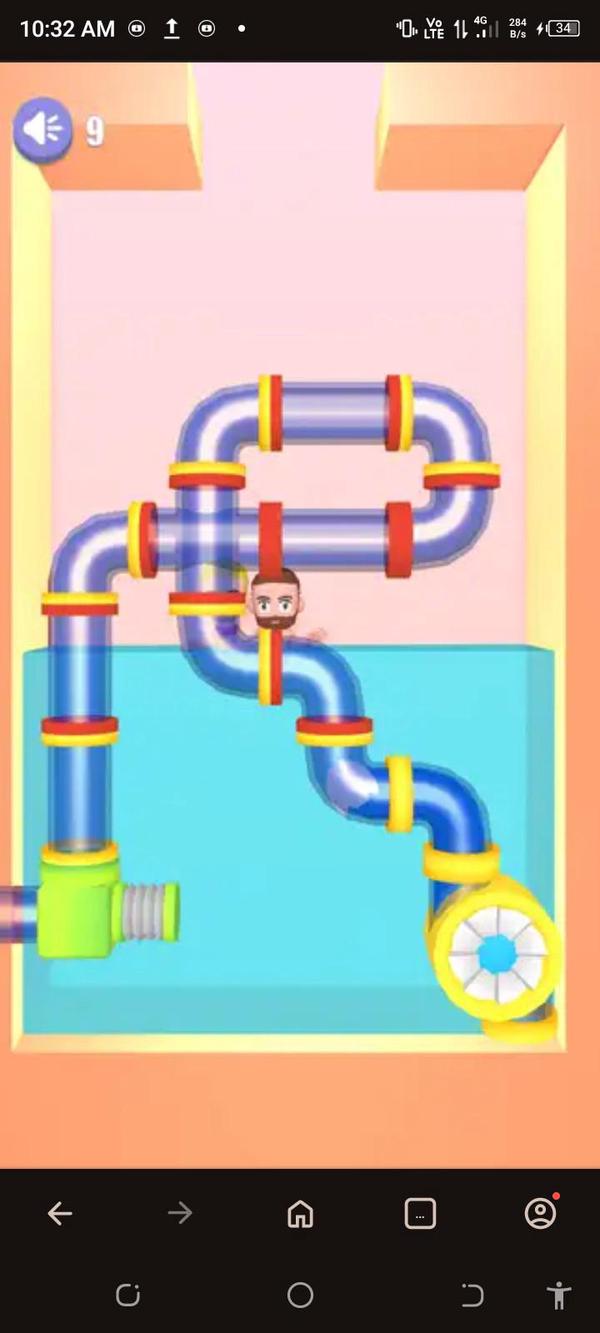
Task: Mute the game sound speaker icon
Action: coord(42,129)
